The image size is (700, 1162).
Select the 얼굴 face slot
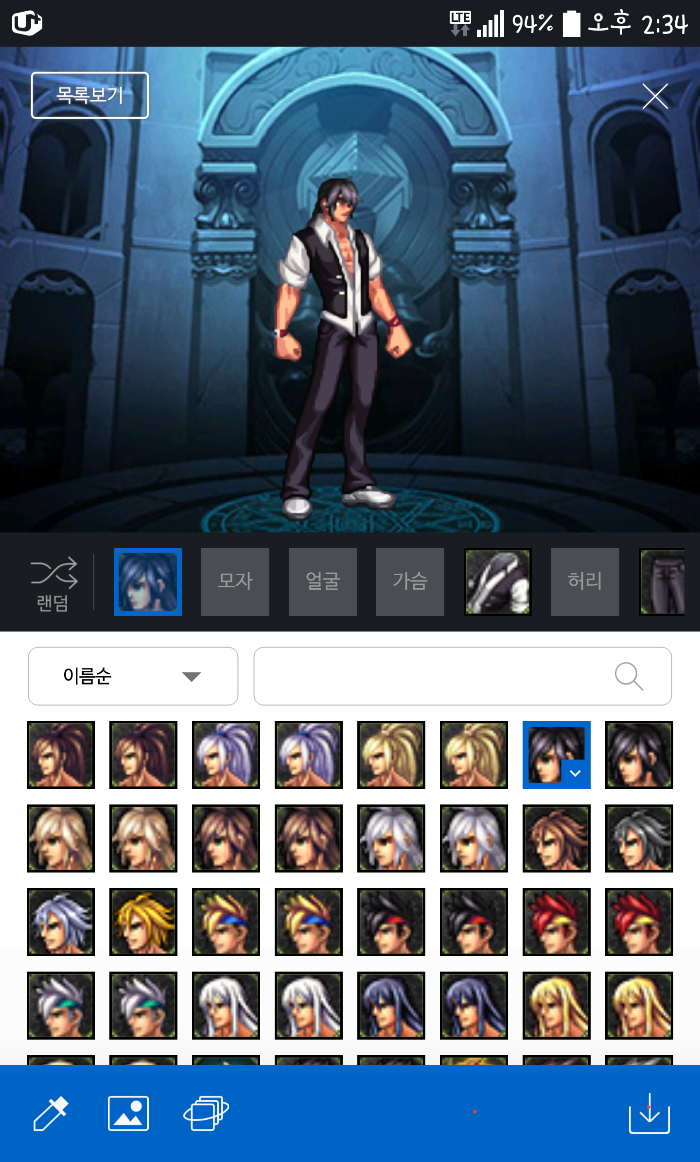pos(323,582)
